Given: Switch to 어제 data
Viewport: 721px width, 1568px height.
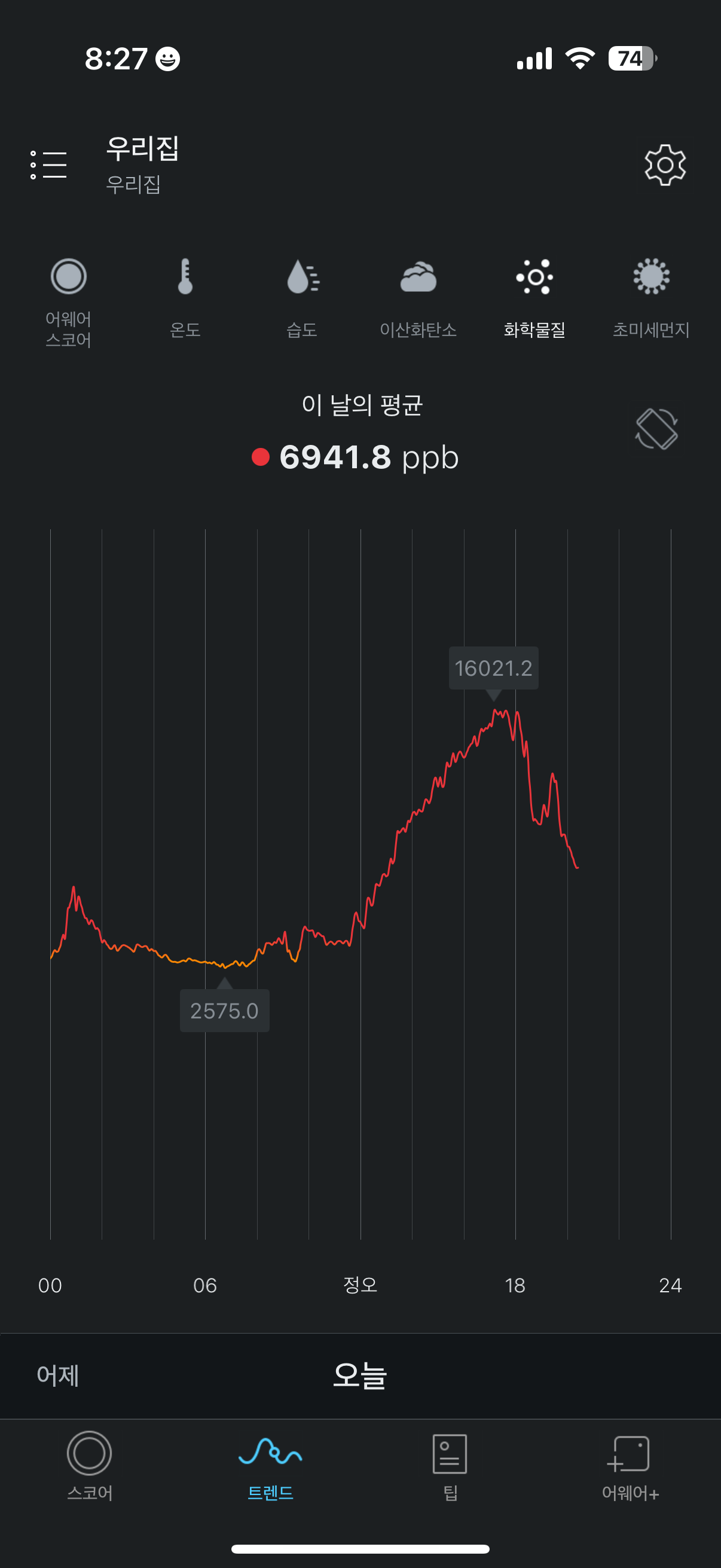Looking at the screenshot, I should 58,1375.
